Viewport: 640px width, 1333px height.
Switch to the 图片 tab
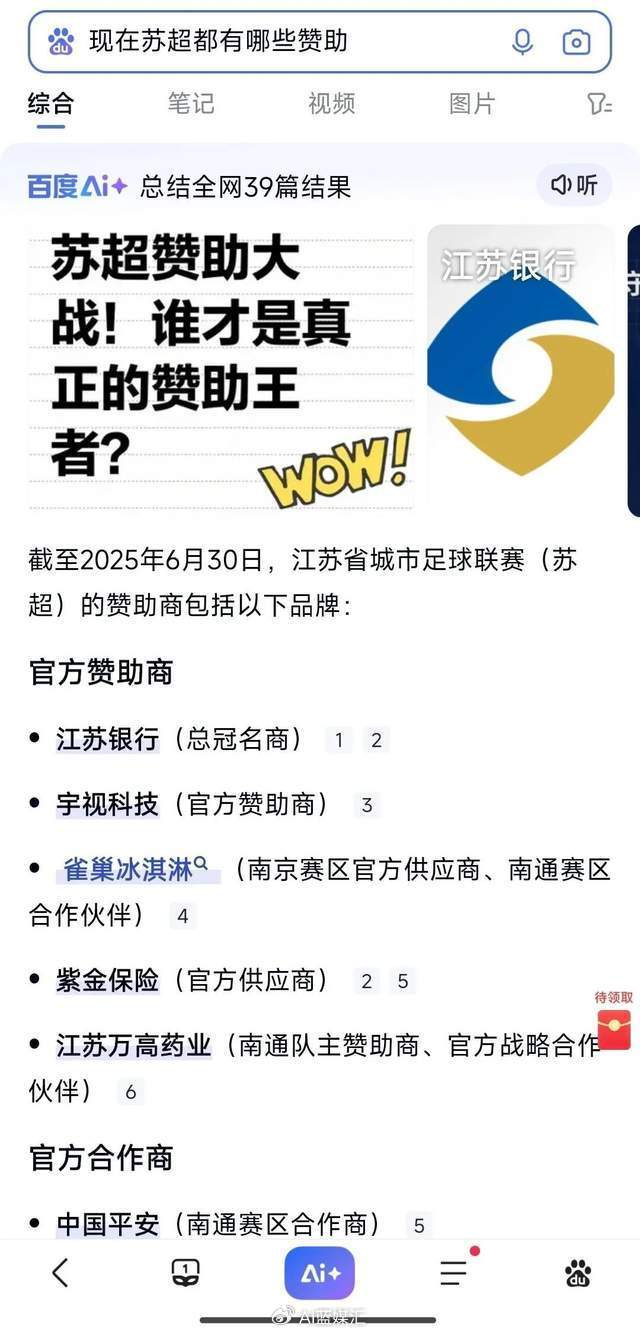472,103
